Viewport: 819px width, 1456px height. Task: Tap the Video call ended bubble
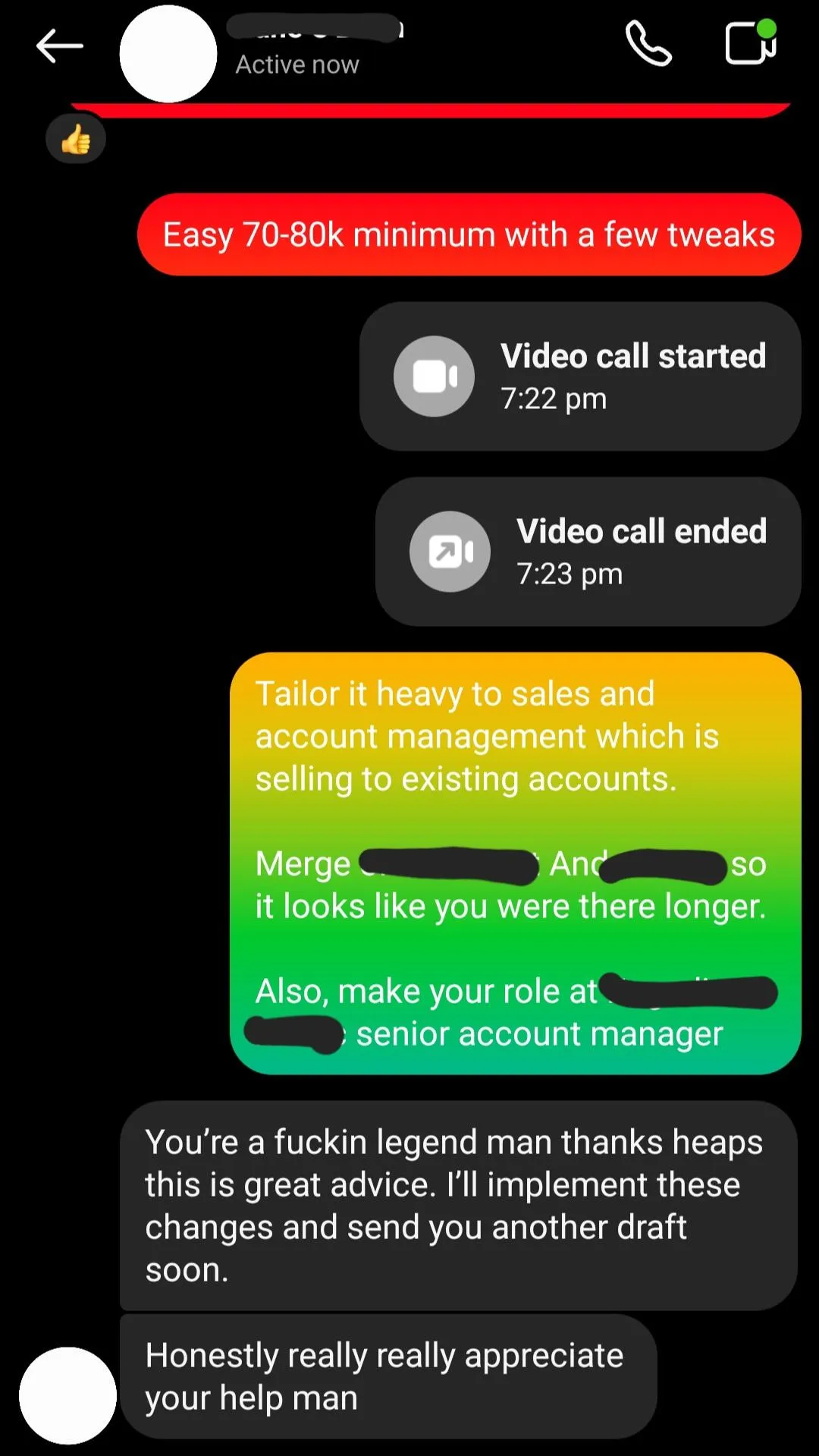coord(588,552)
